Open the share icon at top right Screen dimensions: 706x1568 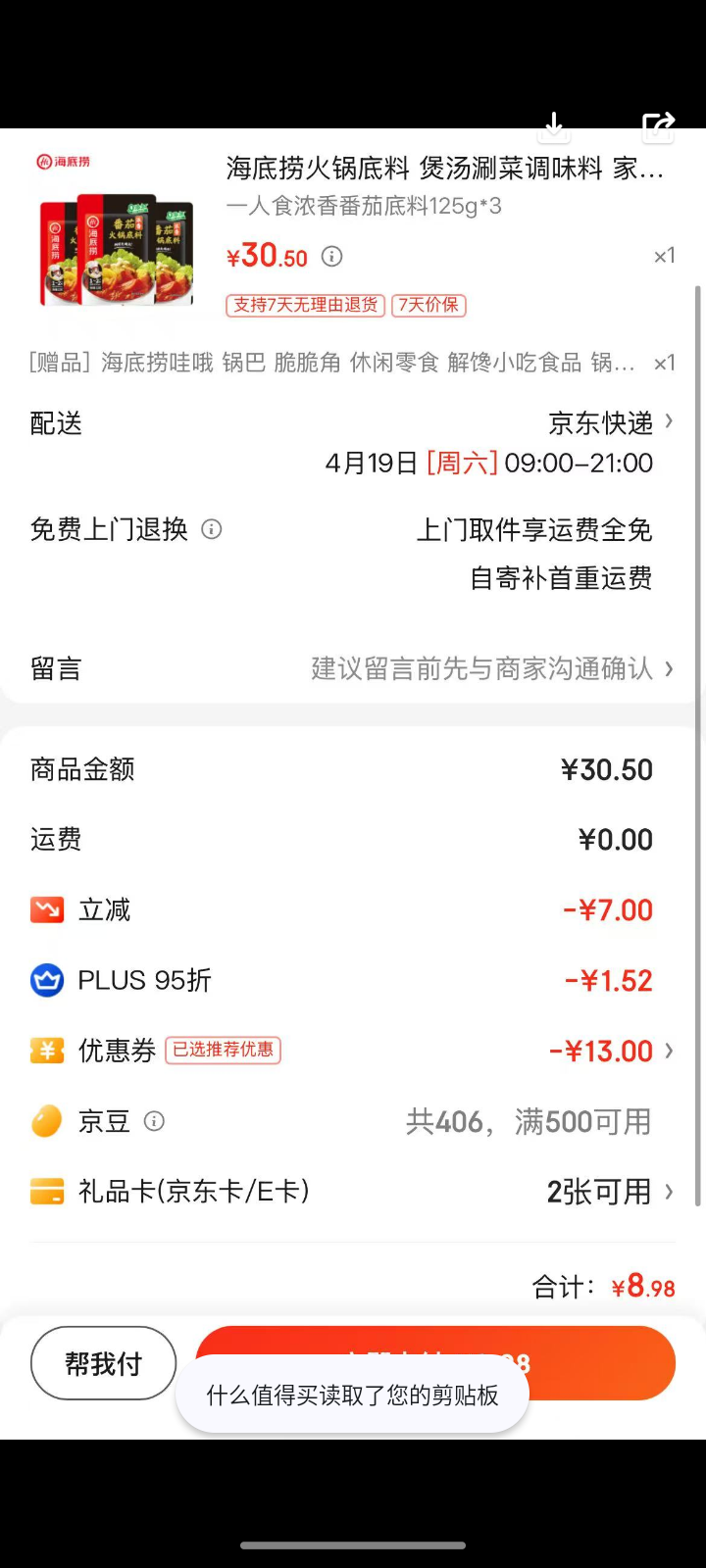[x=658, y=125]
